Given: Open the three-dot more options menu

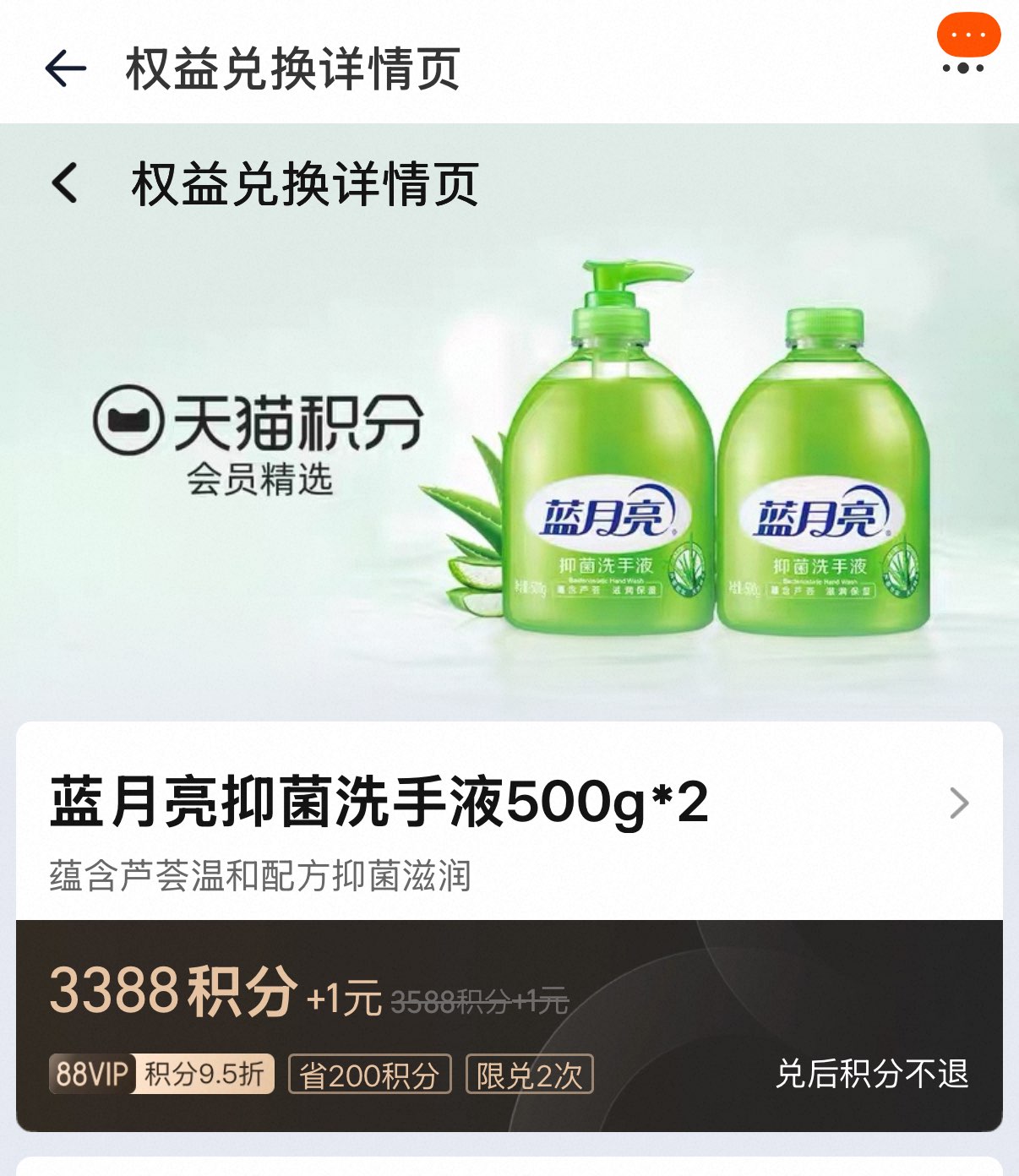Looking at the screenshot, I should pyautogui.click(x=963, y=68).
